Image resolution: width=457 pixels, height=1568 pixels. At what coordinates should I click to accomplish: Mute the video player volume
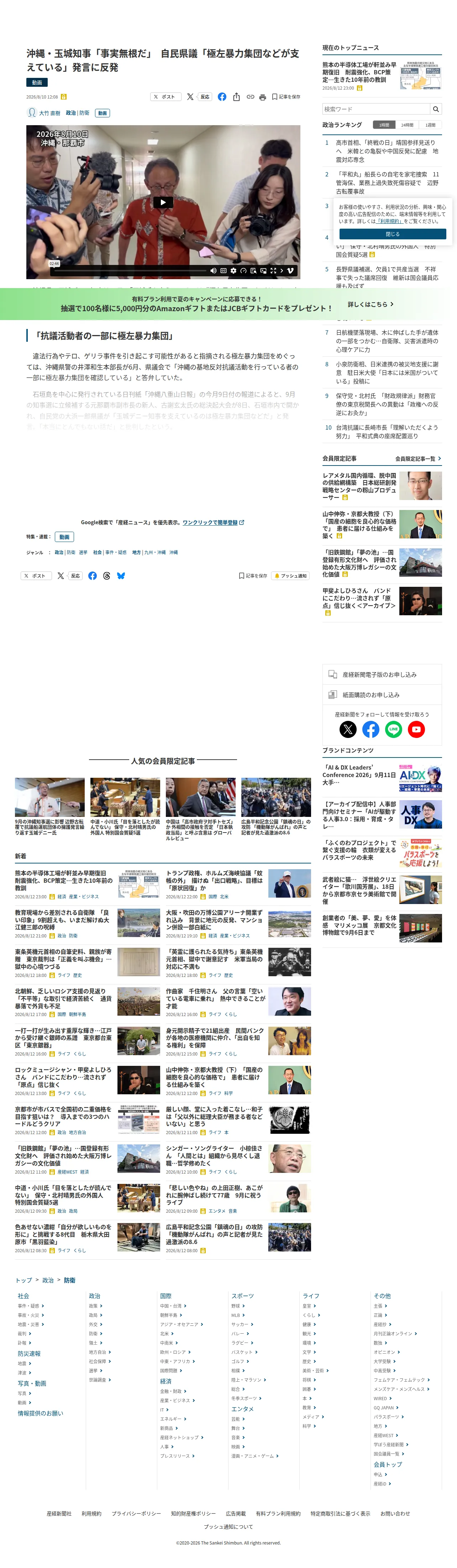click(213, 271)
